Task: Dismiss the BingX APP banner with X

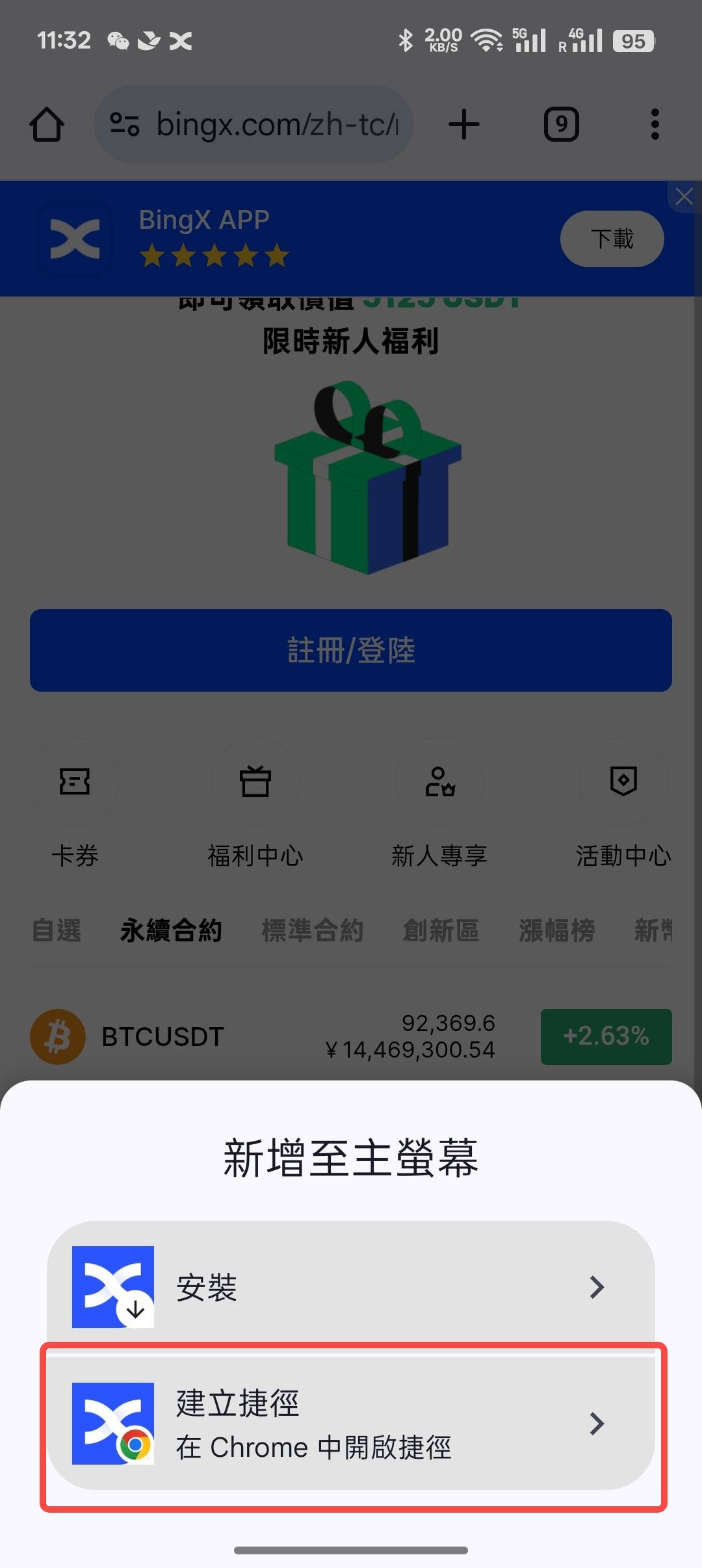Action: [x=684, y=197]
